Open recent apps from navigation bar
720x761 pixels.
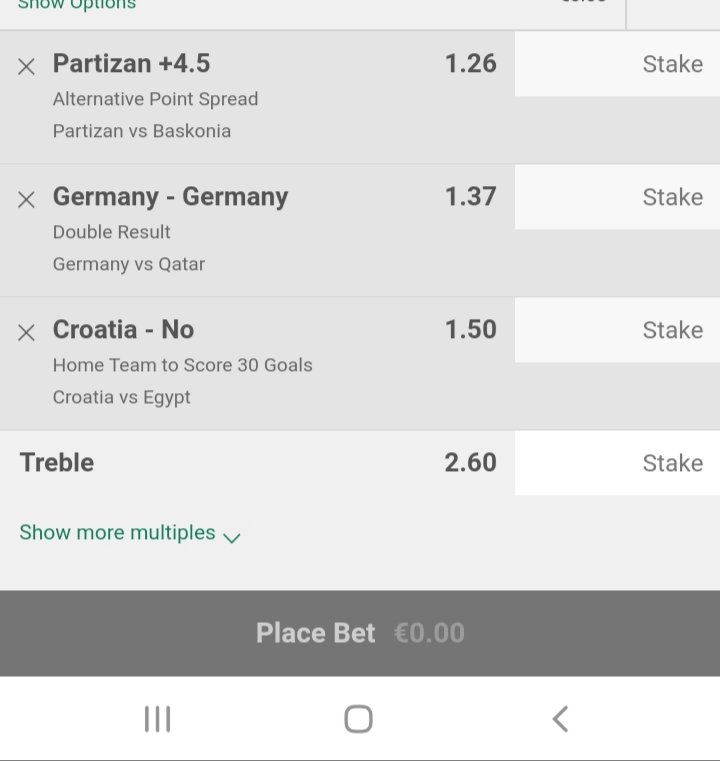click(158, 718)
